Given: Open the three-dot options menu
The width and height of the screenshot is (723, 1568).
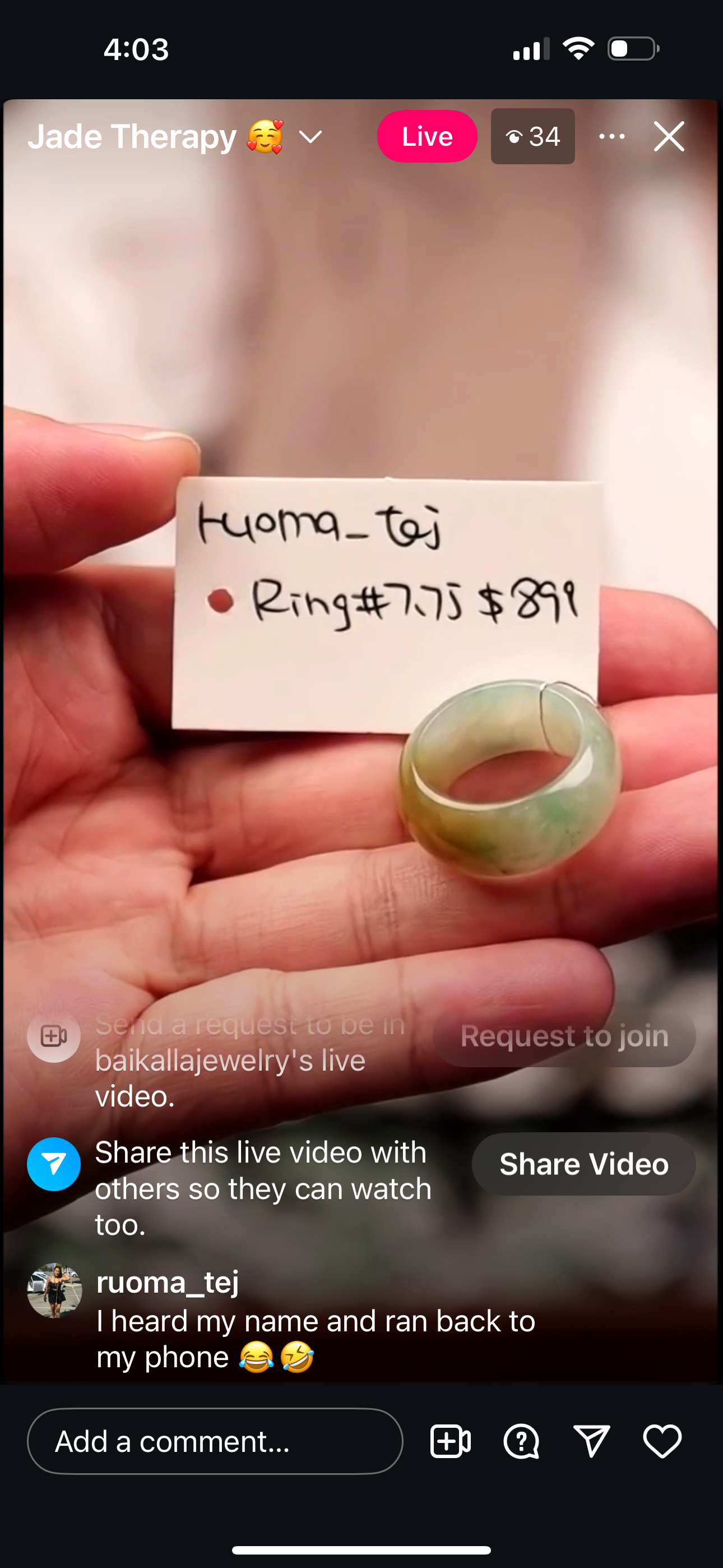Looking at the screenshot, I should 611,136.
